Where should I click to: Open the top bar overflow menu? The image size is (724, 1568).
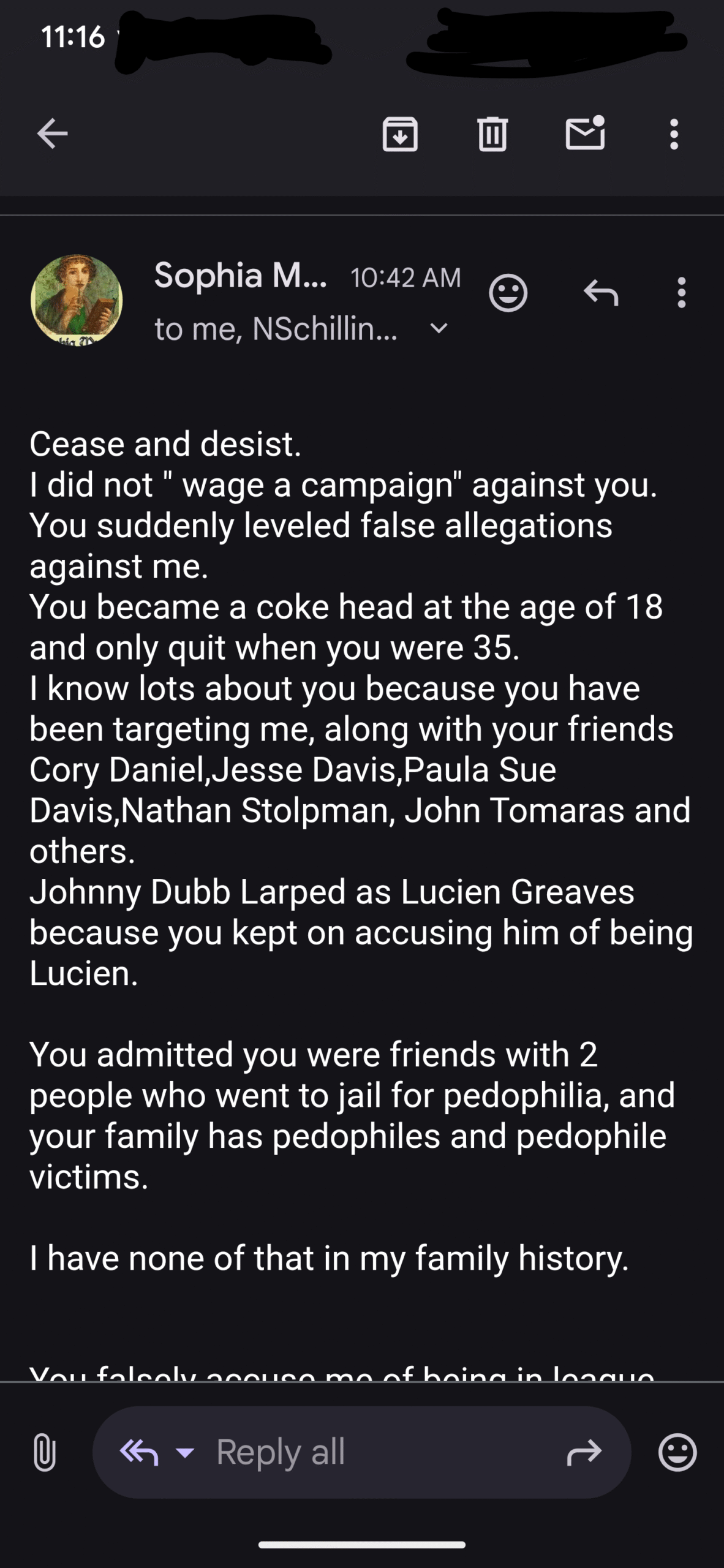pyautogui.click(x=674, y=134)
